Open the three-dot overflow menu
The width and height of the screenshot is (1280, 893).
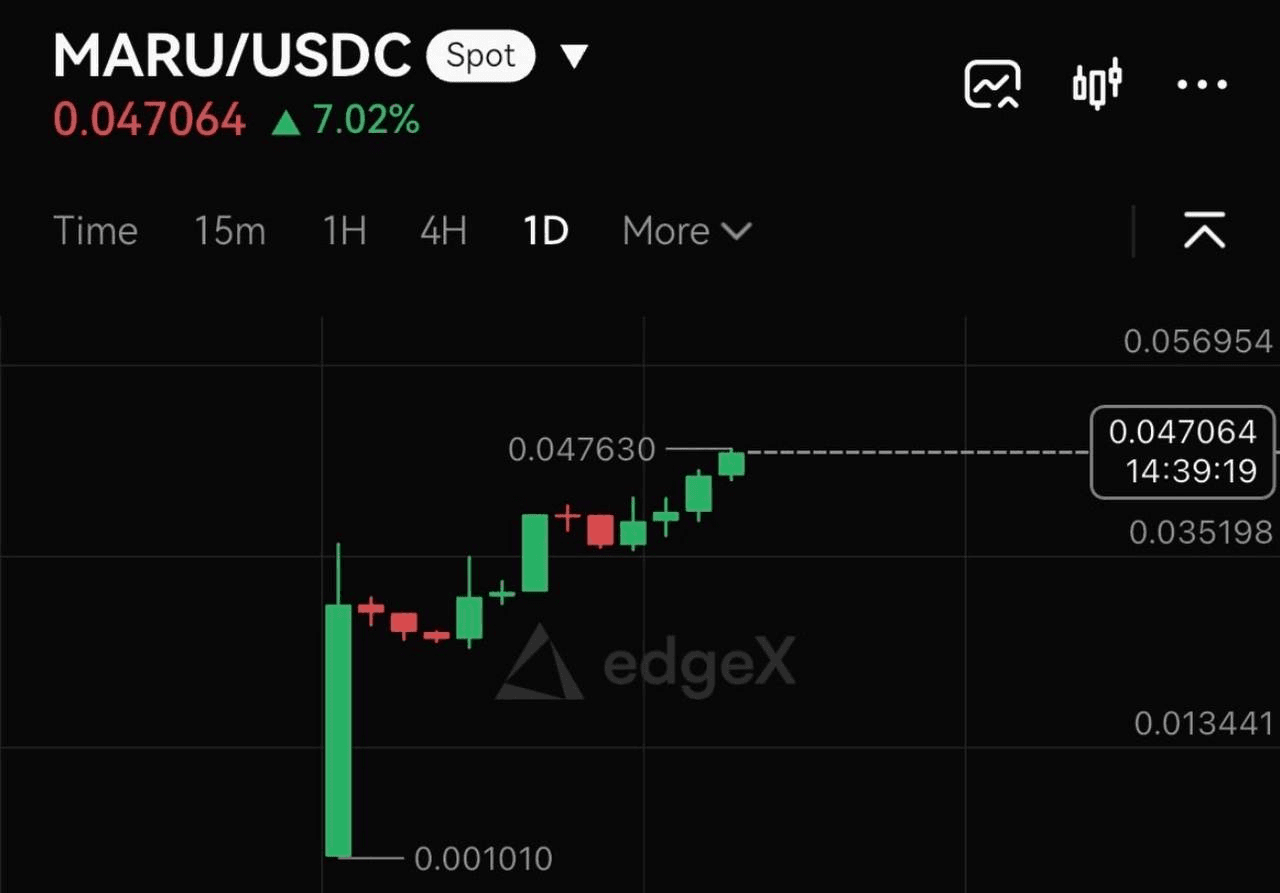[x=1202, y=85]
